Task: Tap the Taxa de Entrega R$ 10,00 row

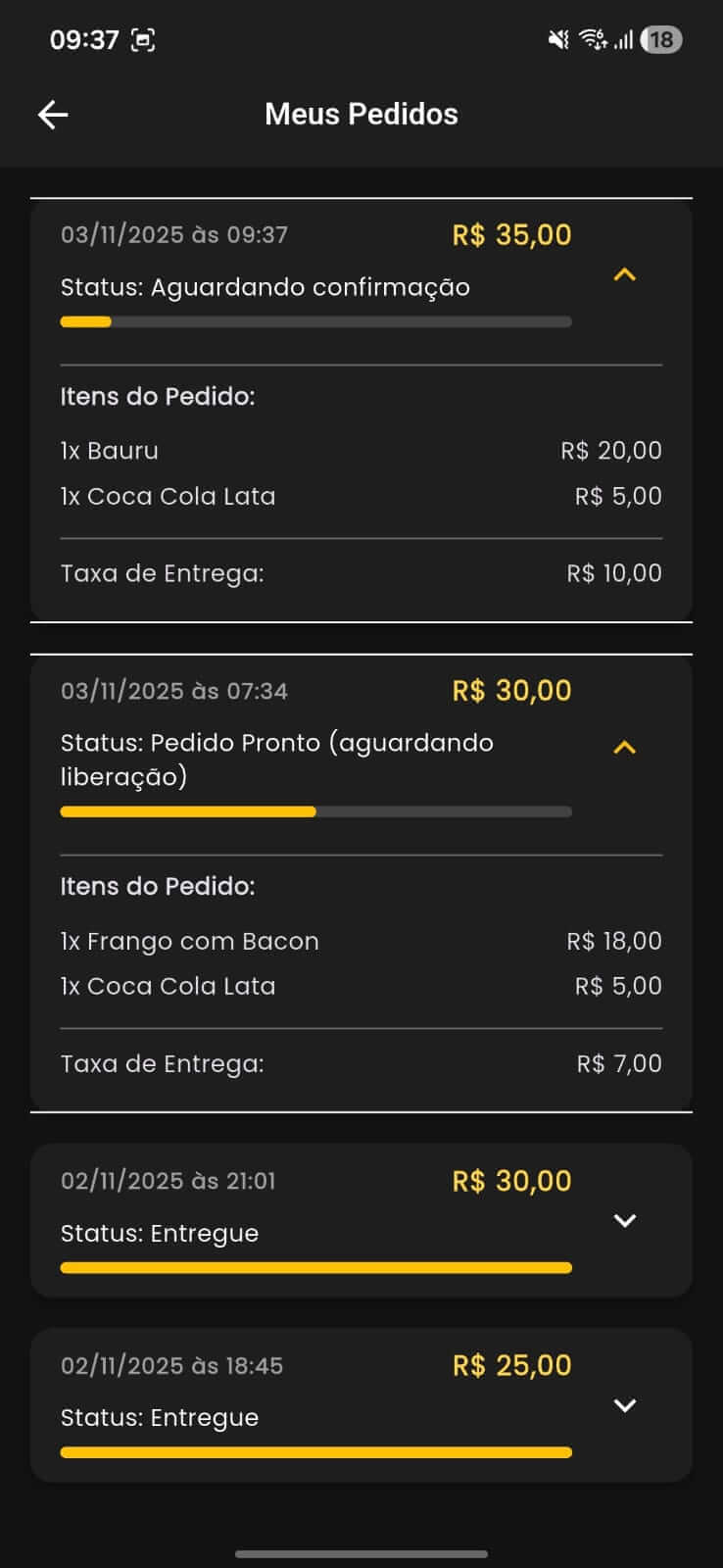Action: 361,572
